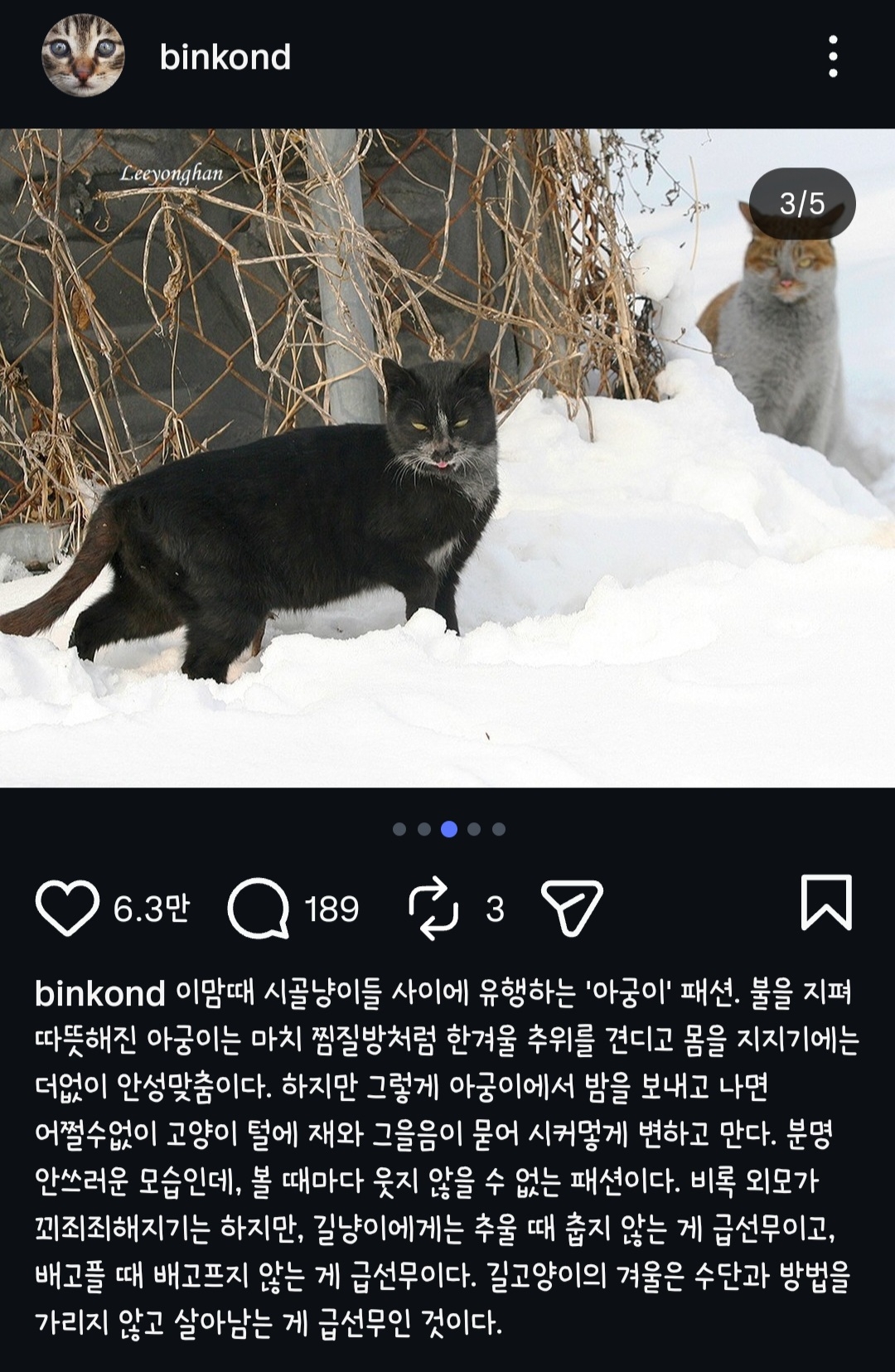Open the comments on this post
The width and height of the screenshot is (895, 1372).
point(259,909)
